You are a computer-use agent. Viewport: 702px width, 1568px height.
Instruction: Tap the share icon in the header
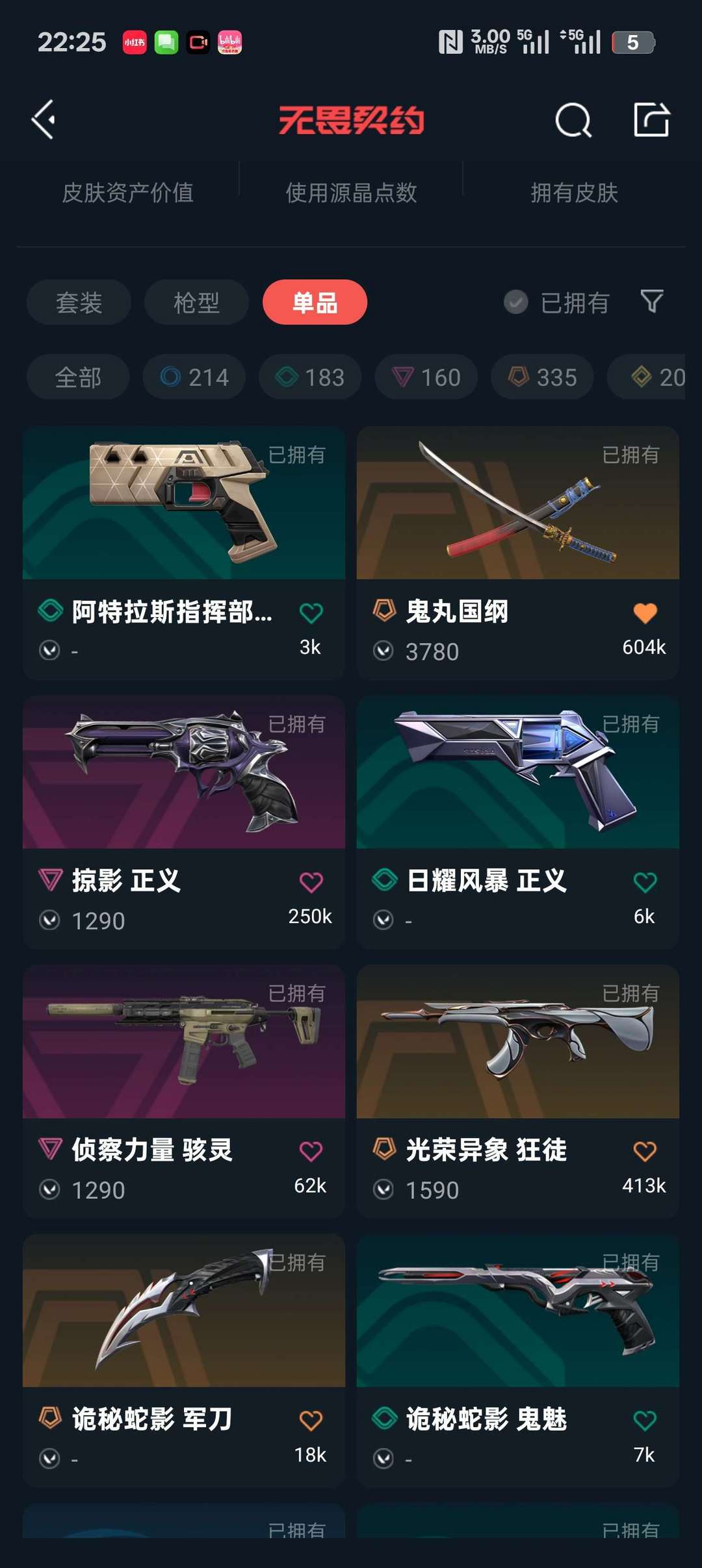pos(651,120)
